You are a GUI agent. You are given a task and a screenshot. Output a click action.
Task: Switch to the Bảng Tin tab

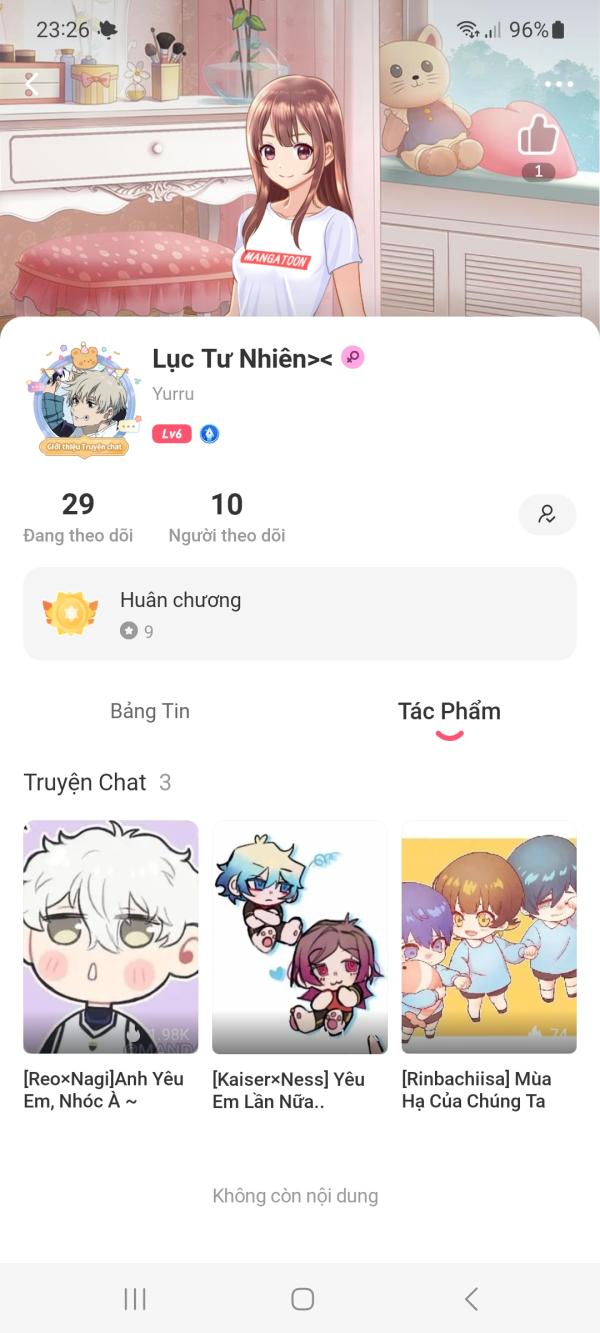point(150,711)
